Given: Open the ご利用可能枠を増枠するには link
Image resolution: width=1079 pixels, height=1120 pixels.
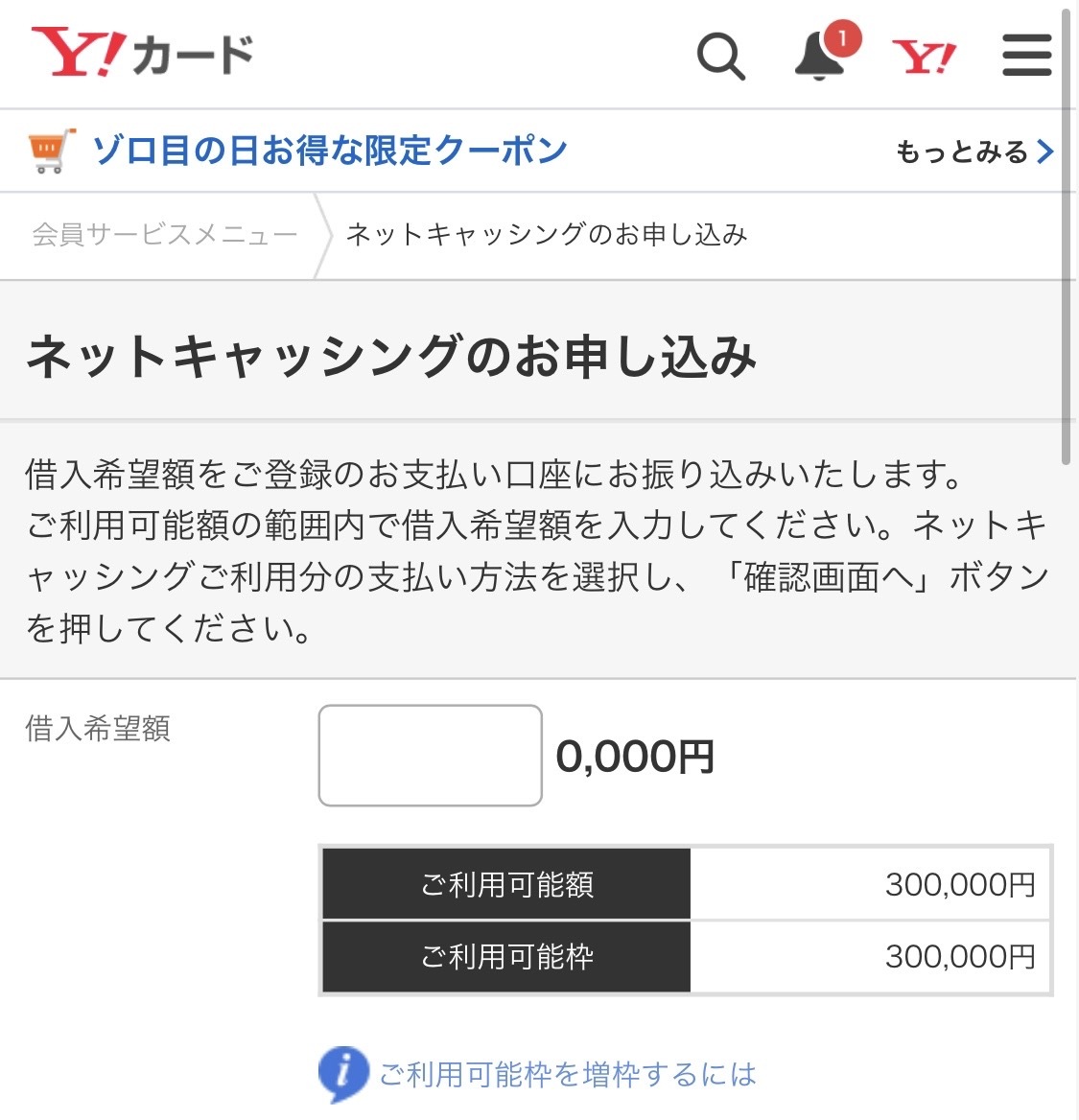Looking at the screenshot, I should 567,1074.
